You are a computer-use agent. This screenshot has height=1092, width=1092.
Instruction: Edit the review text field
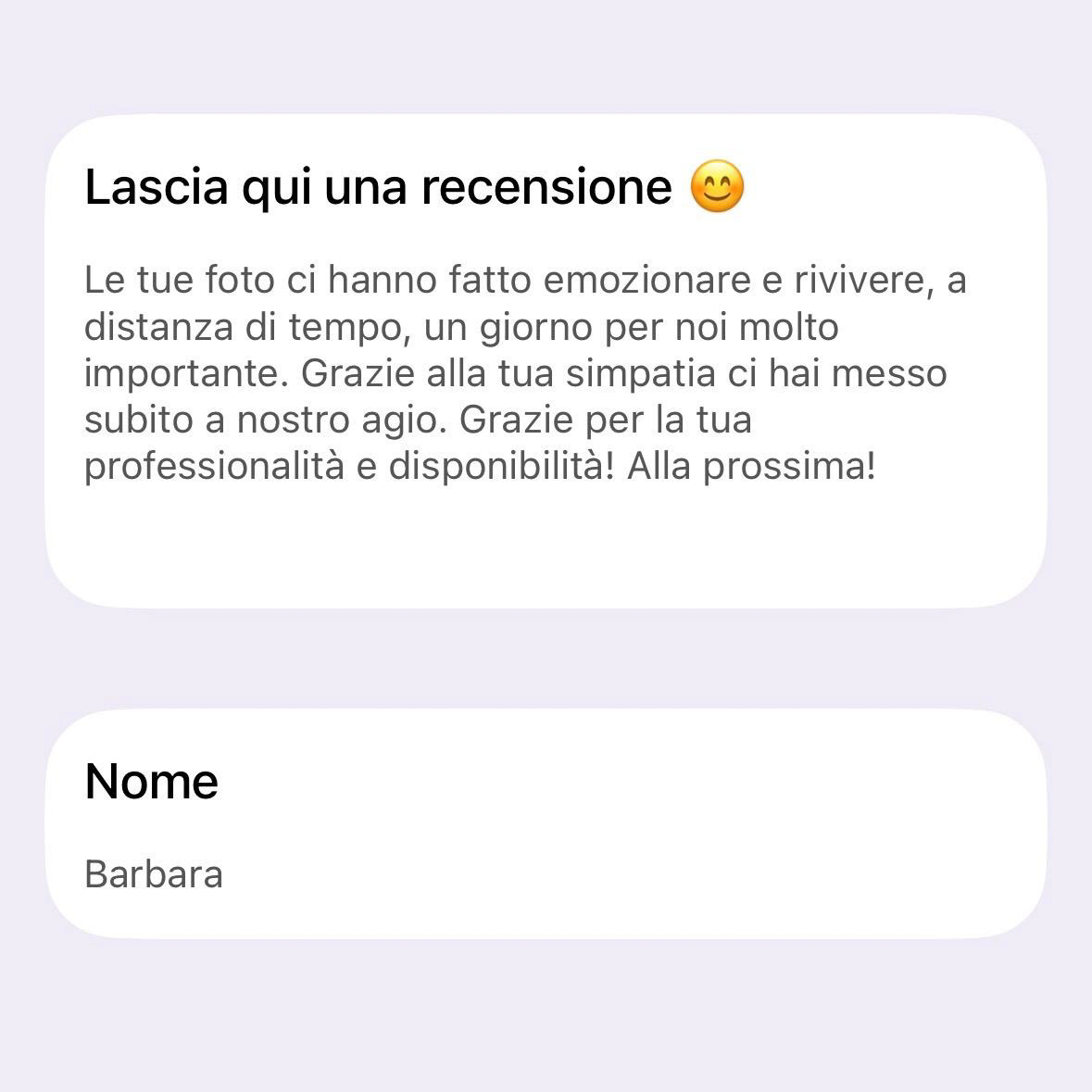click(524, 373)
